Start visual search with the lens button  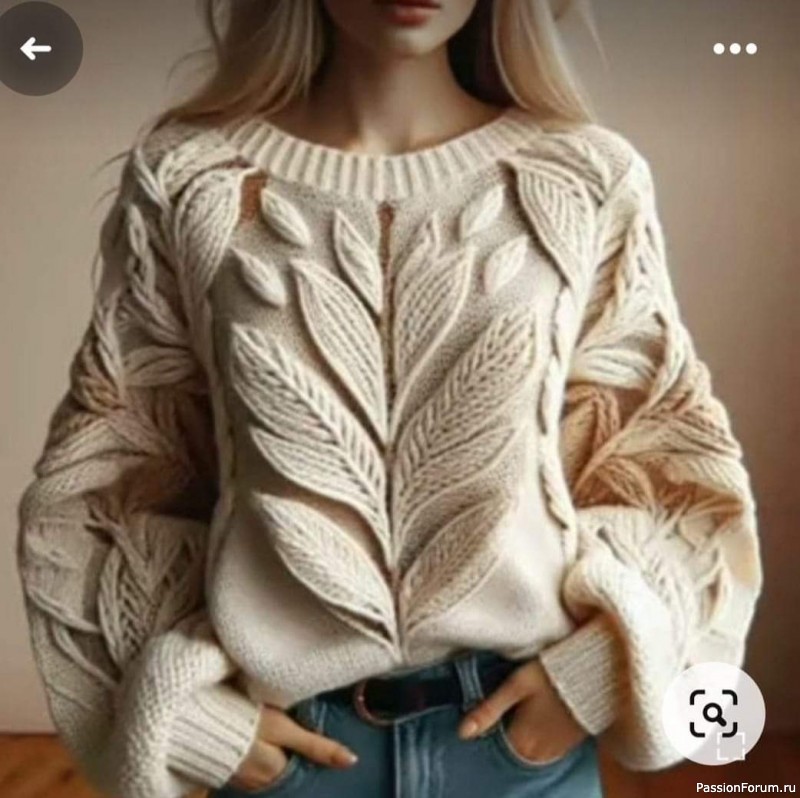[x=713, y=713]
